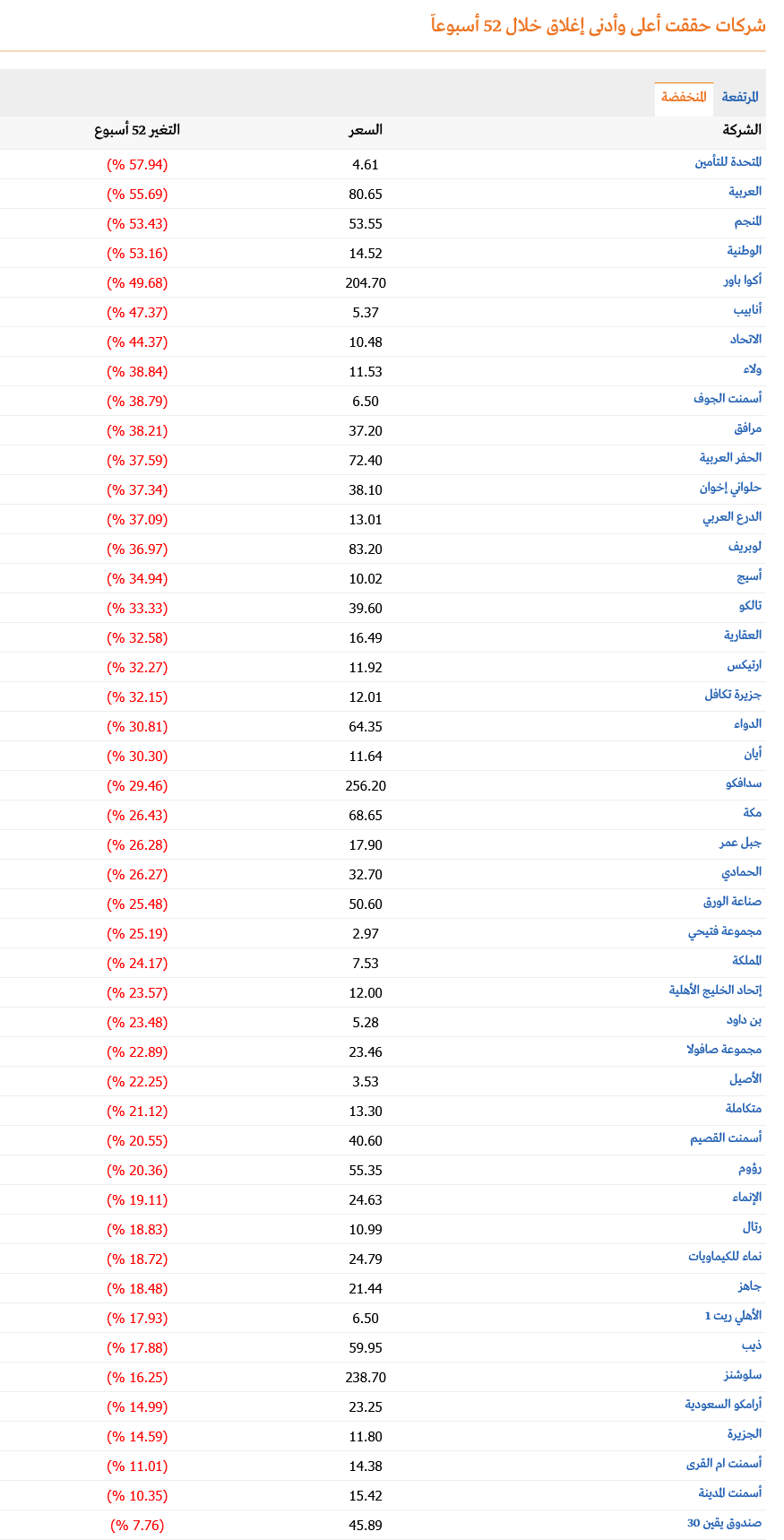View جزيرة تكافل details
This screenshot has width=784, height=1540.
(733, 695)
